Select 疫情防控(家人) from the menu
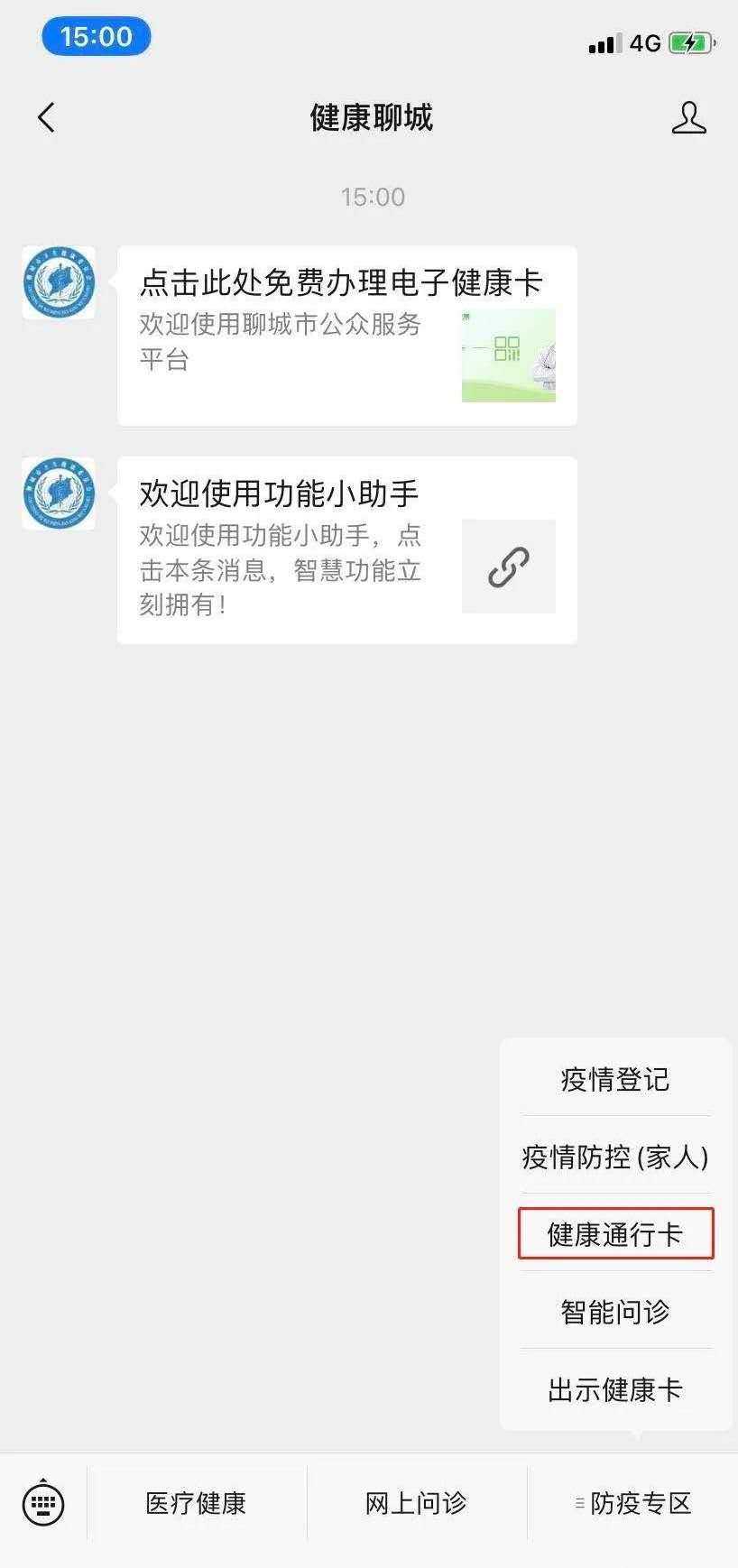 615,1157
